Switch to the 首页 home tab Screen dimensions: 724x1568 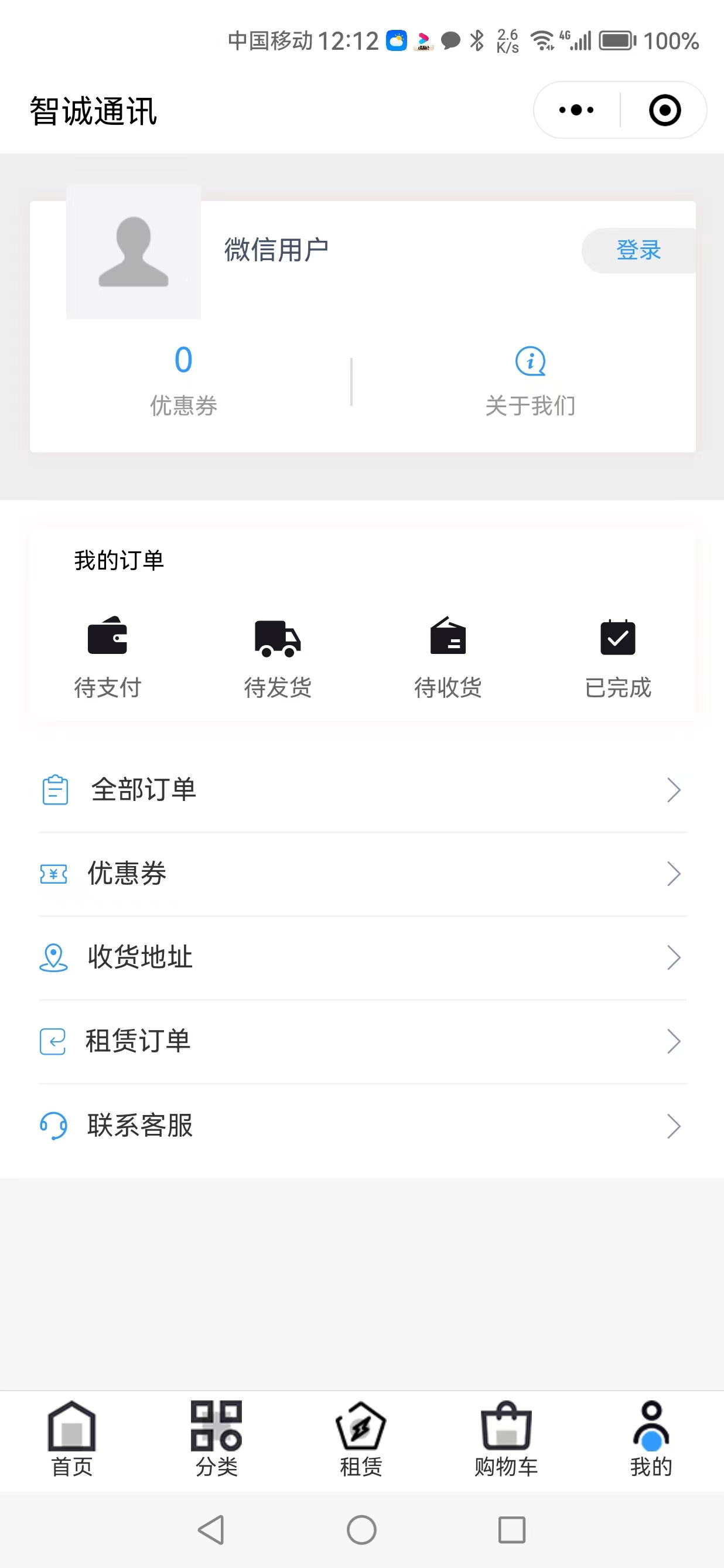pyautogui.click(x=72, y=1440)
